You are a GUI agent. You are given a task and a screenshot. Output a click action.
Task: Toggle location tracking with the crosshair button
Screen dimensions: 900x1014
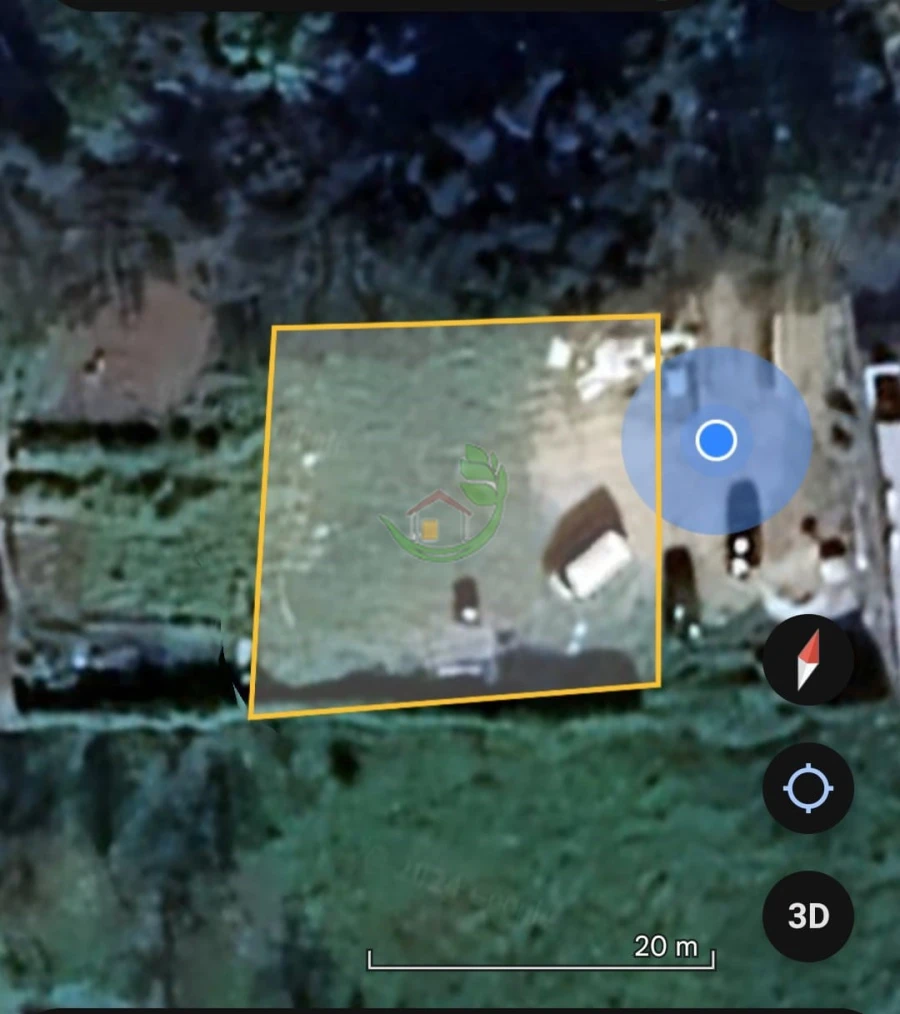click(808, 788)
